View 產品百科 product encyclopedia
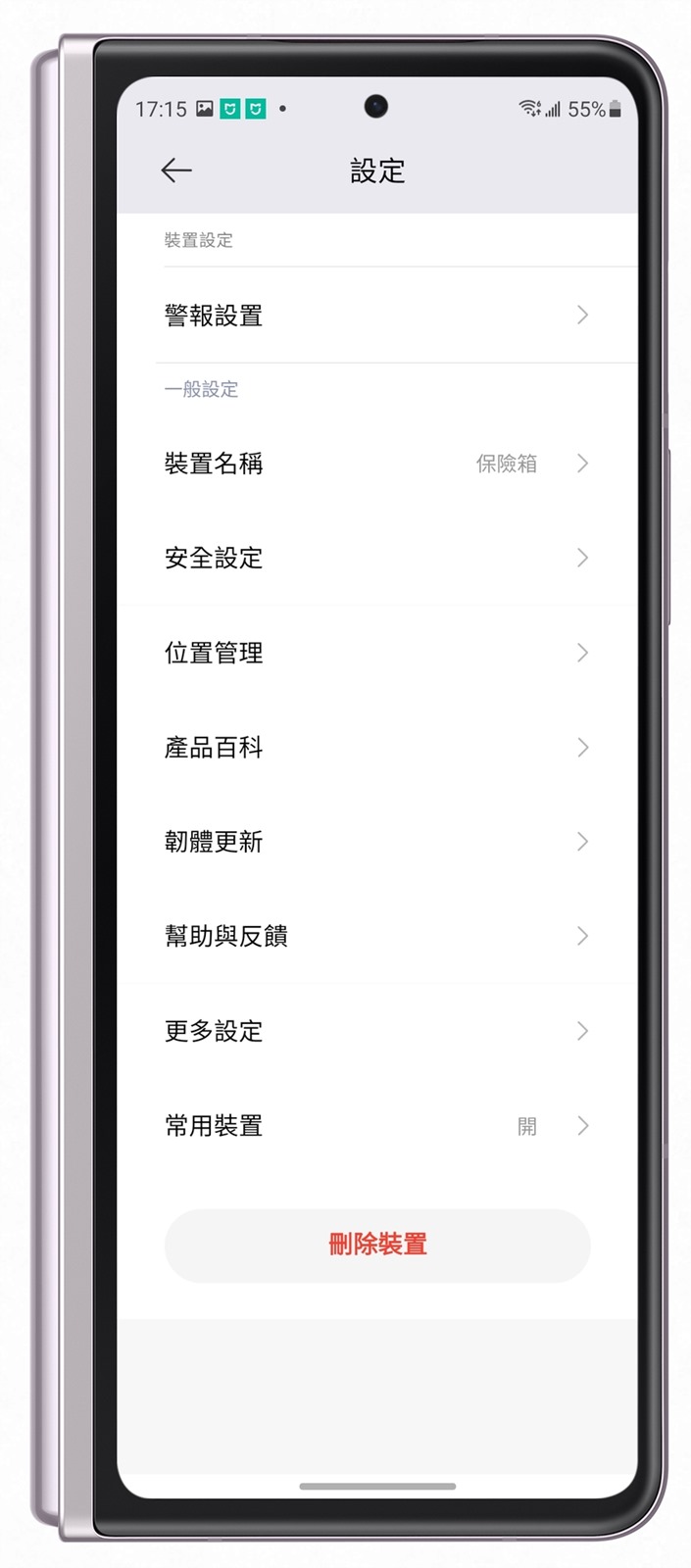Image resolution: width=691 pixels, height=1568 pixels. tap(376, 748)
